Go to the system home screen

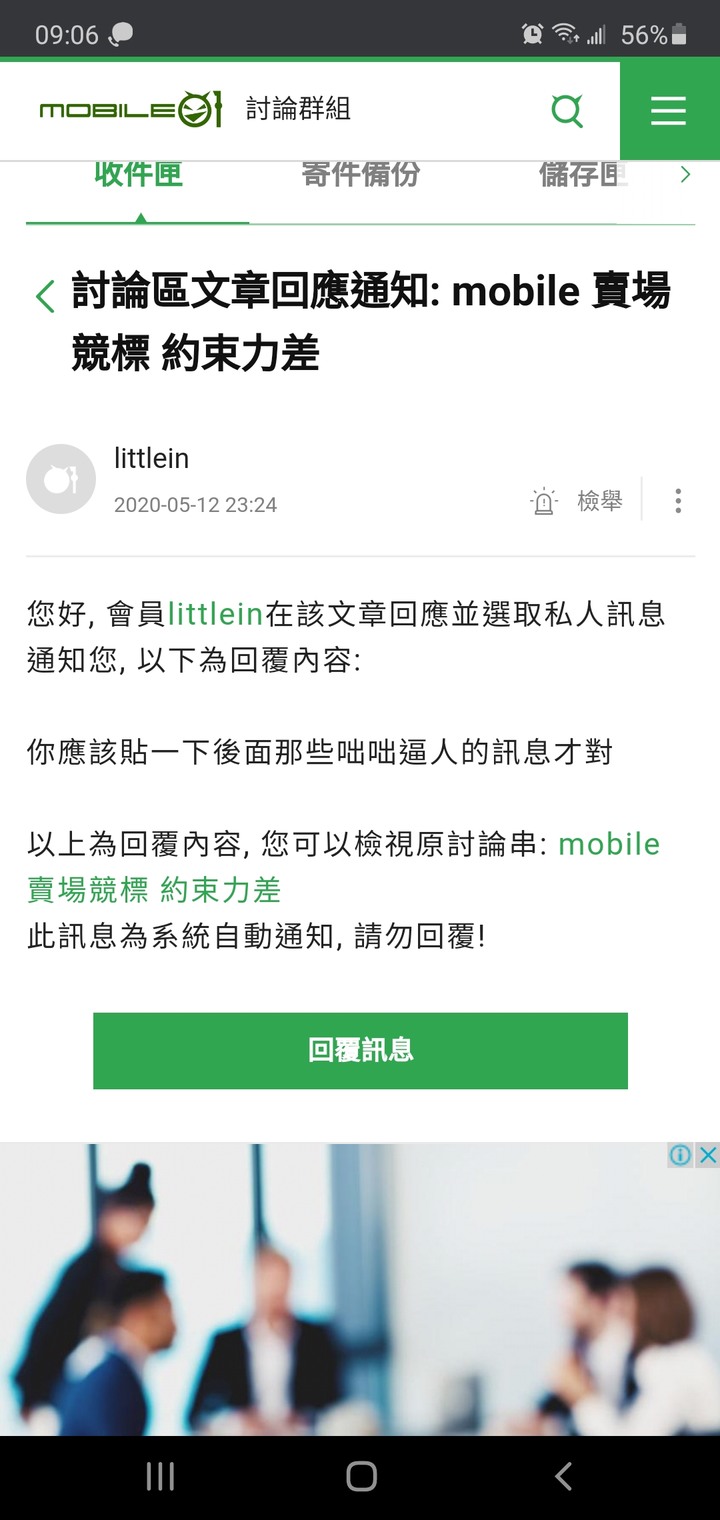tap(361, 1476)
